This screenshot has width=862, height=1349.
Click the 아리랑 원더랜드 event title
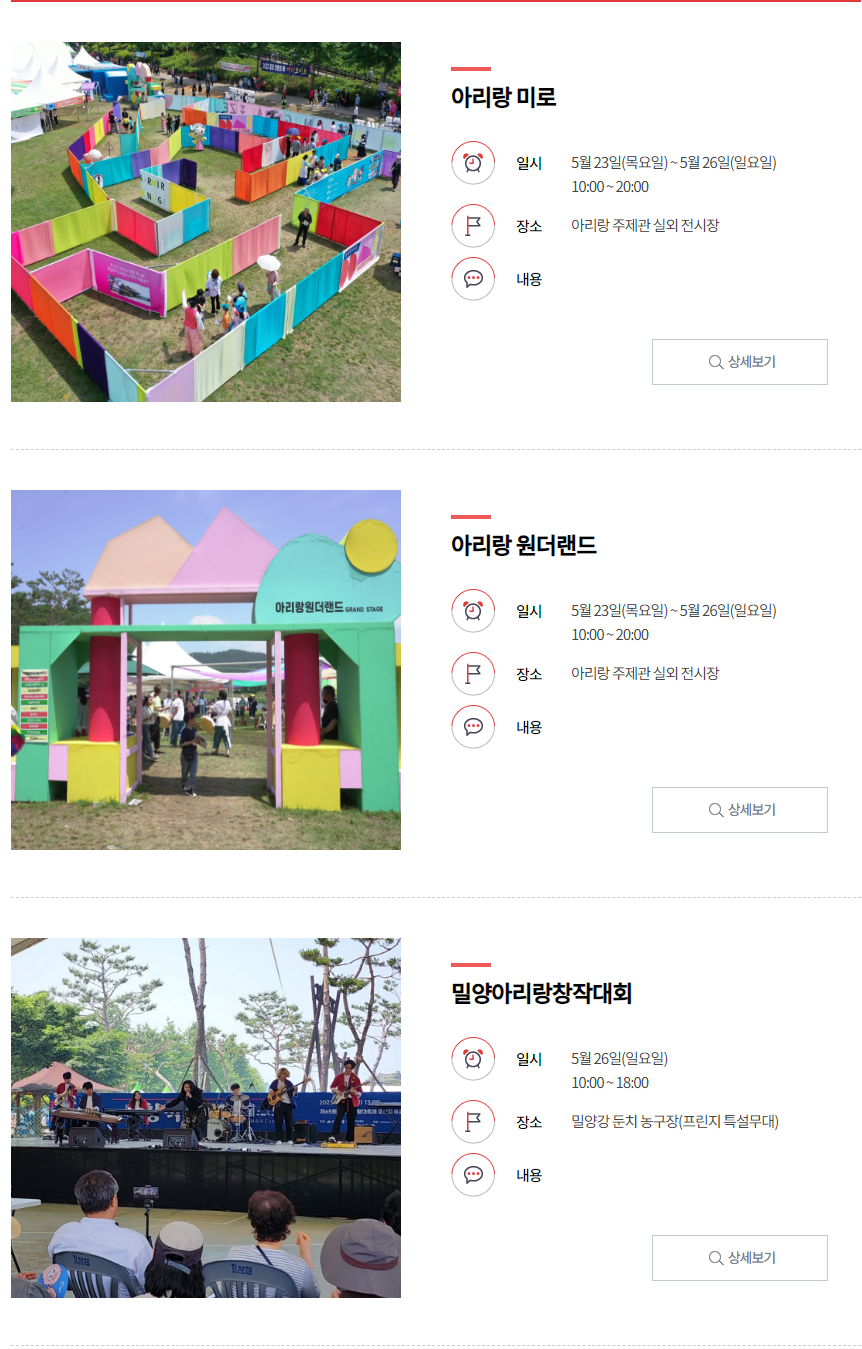[x=527, y=546]
